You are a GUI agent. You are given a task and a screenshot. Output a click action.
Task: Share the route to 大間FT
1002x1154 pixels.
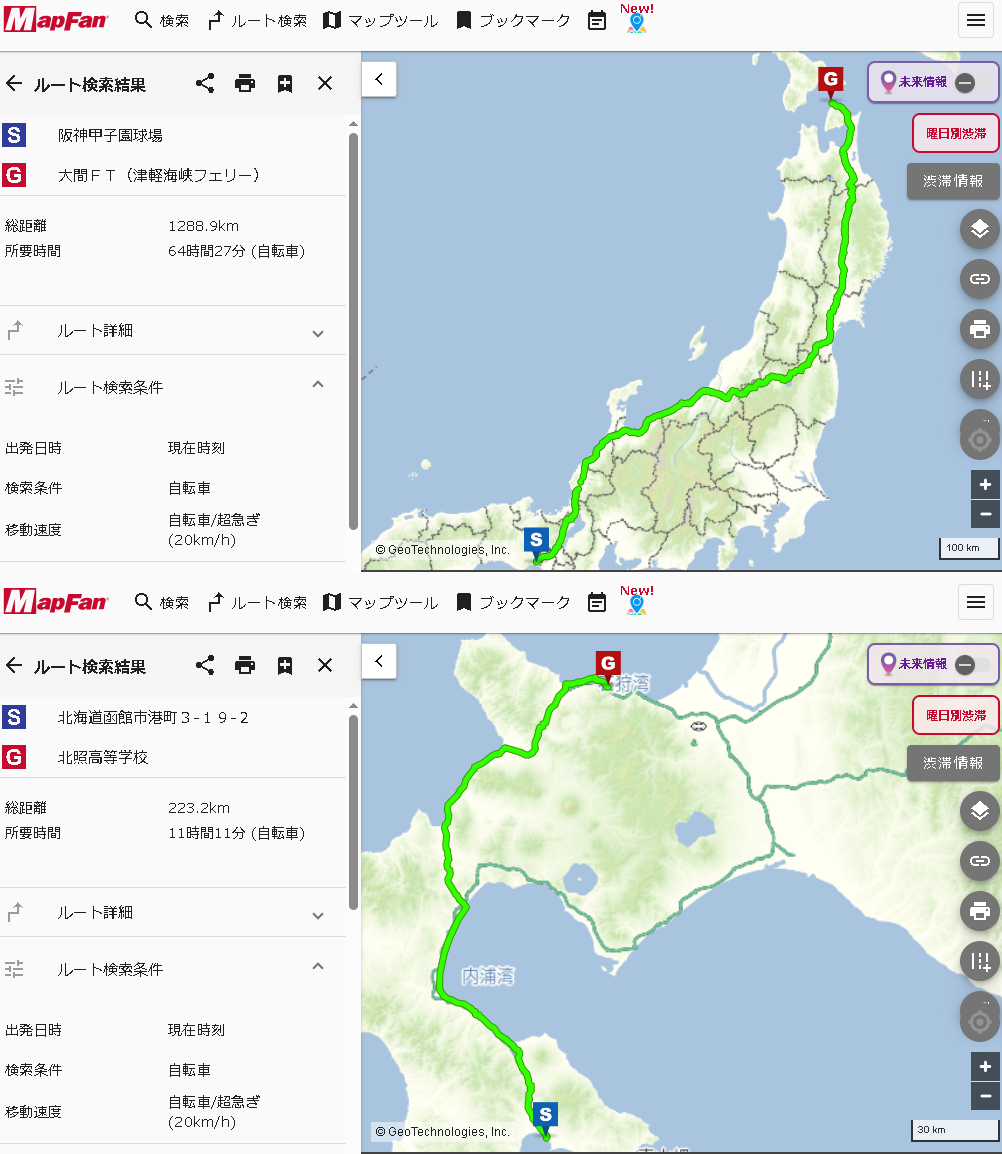coord(205,83)
